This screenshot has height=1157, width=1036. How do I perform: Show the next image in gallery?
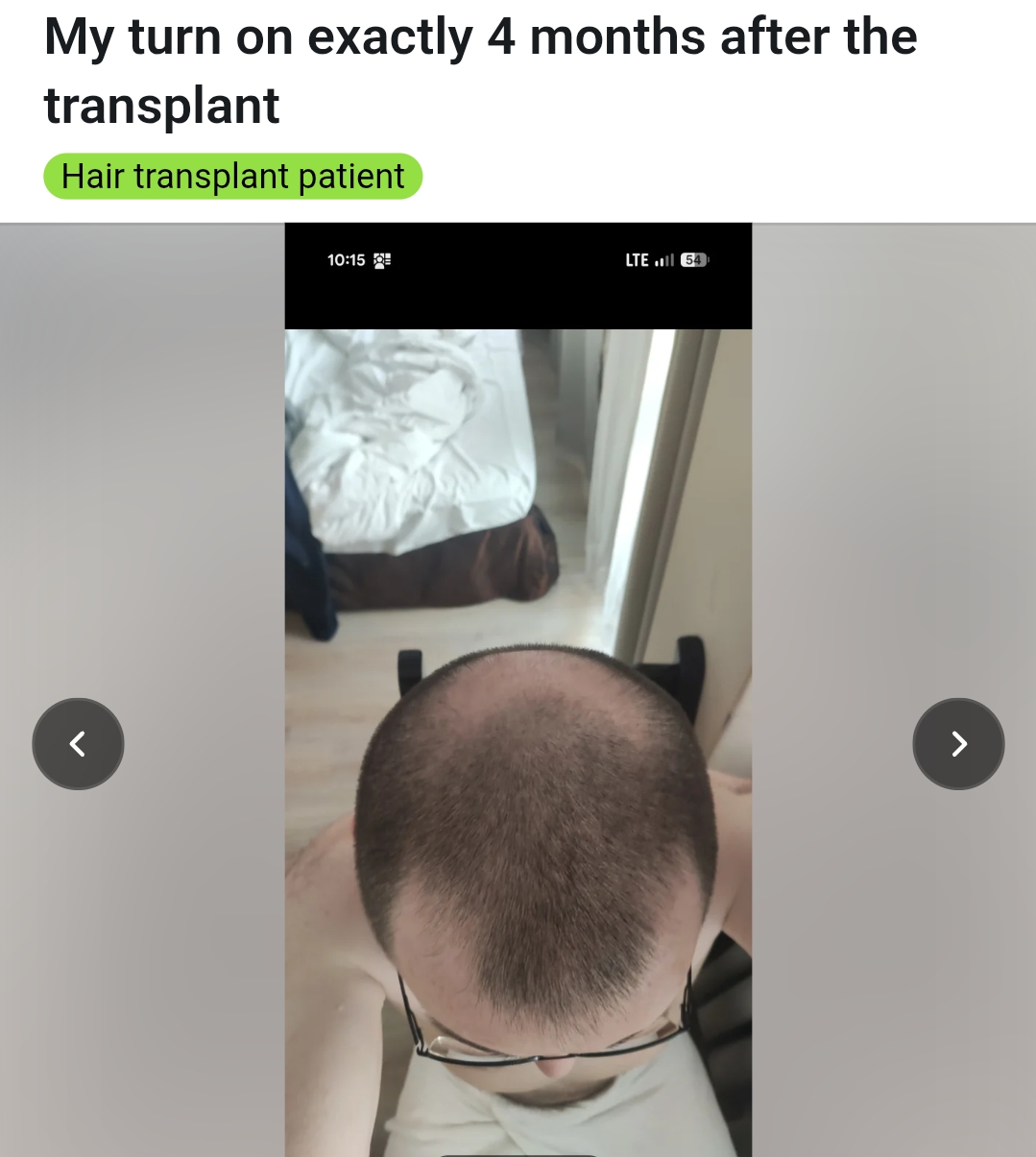(x=958, y=744)
